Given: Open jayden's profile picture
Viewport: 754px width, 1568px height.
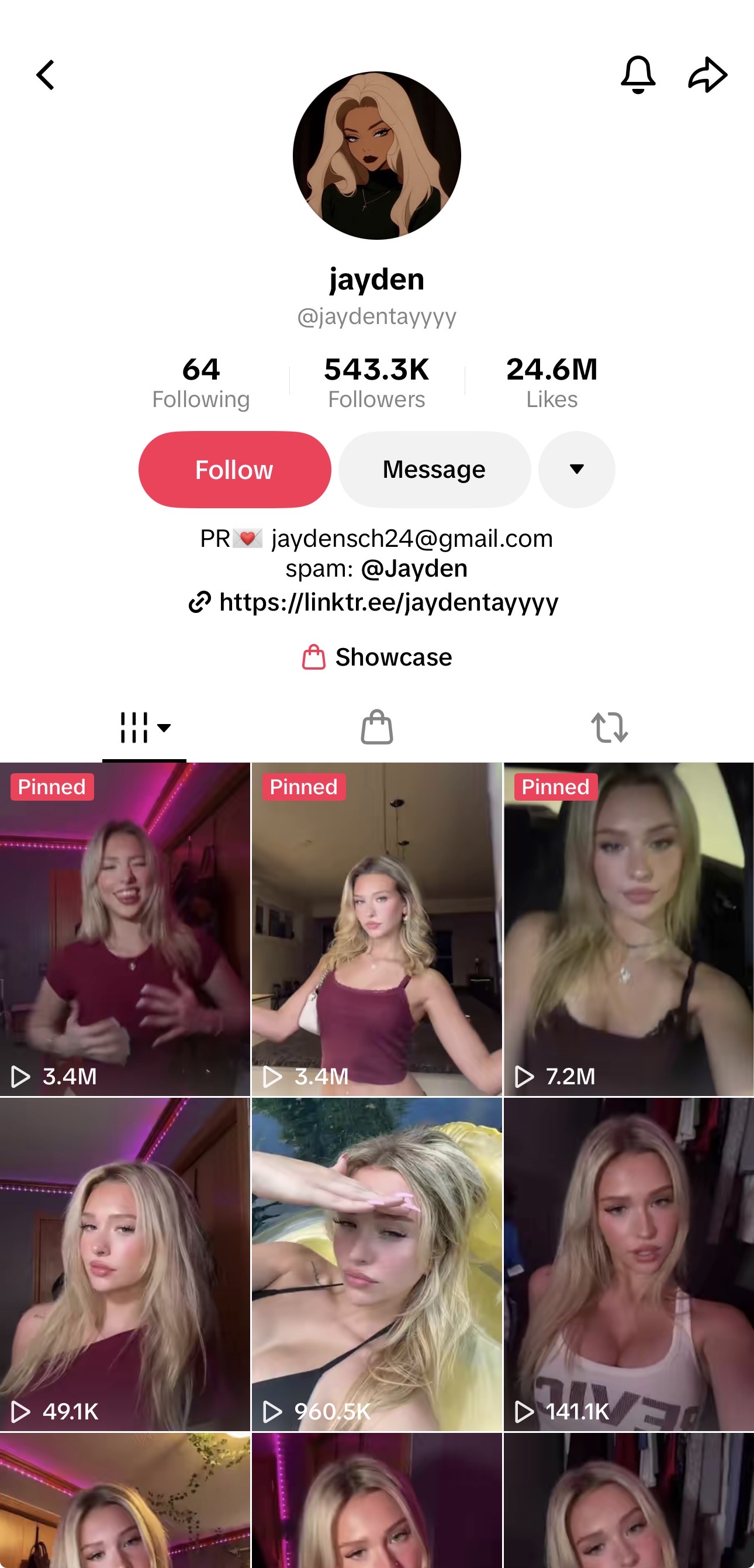Looking at the screenshot, I should 376,155.
